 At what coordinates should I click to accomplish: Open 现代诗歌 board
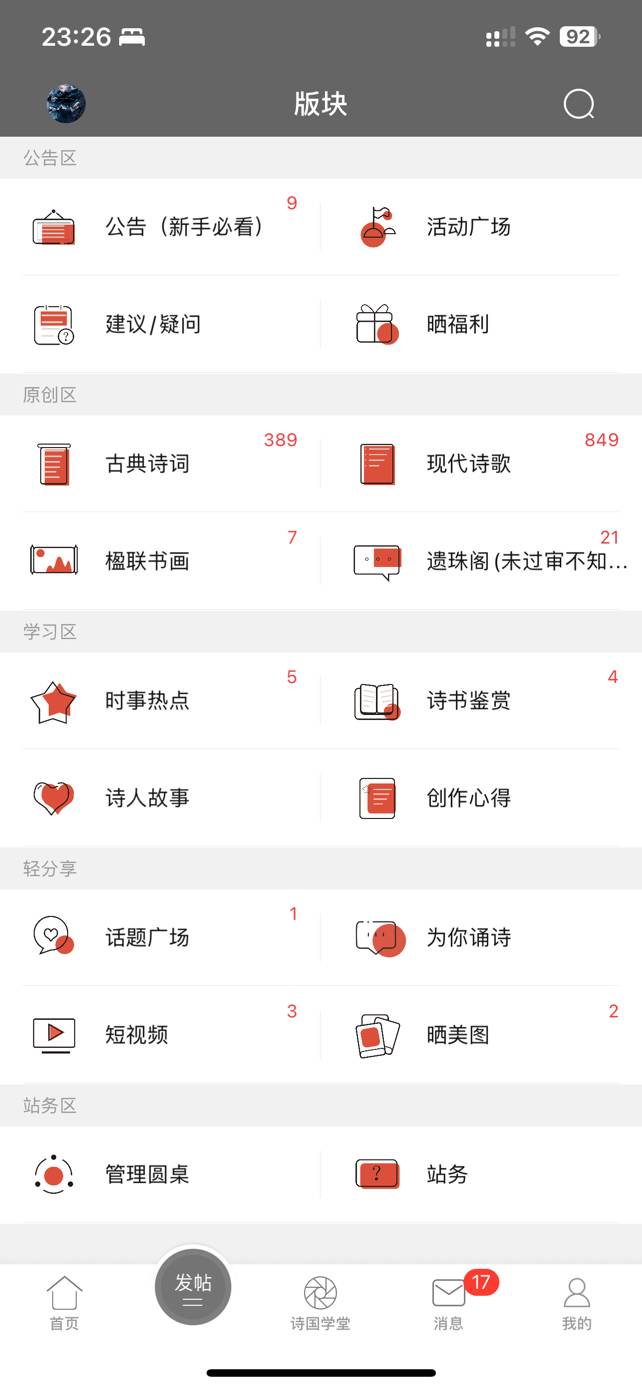pyautogui.click(x=468, y=464)
